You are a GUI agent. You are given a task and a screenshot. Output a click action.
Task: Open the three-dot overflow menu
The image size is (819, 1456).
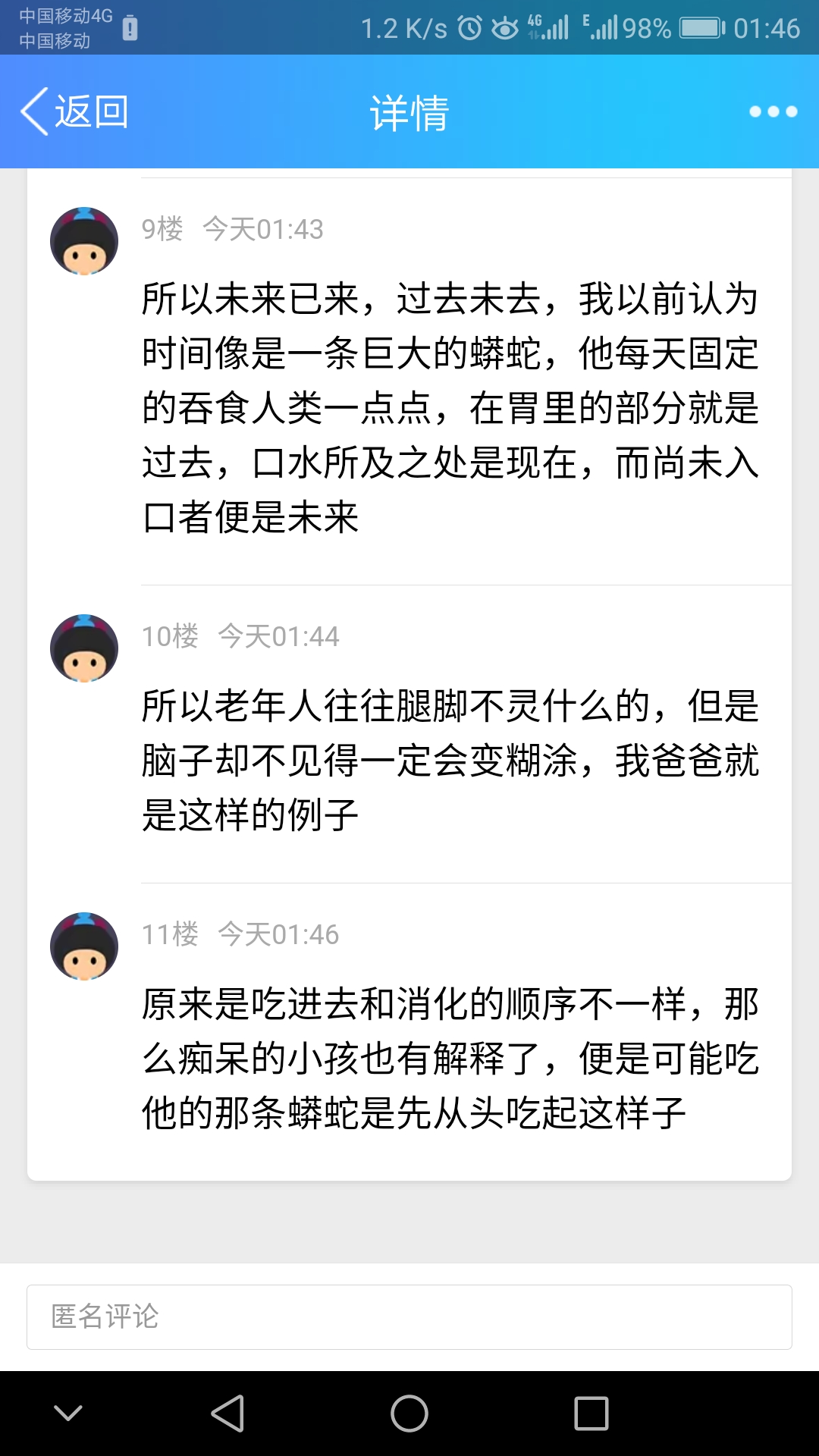click(x=773, y=111)
